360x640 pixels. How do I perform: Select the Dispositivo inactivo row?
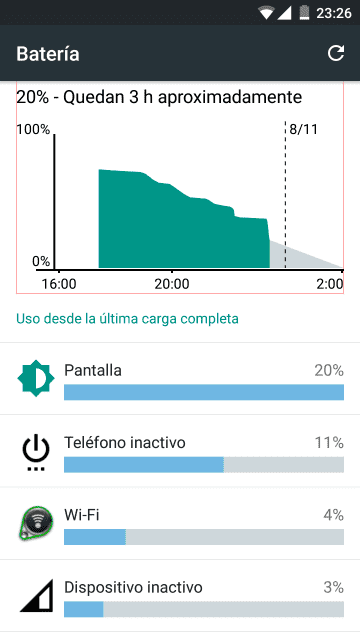(180, 596)
